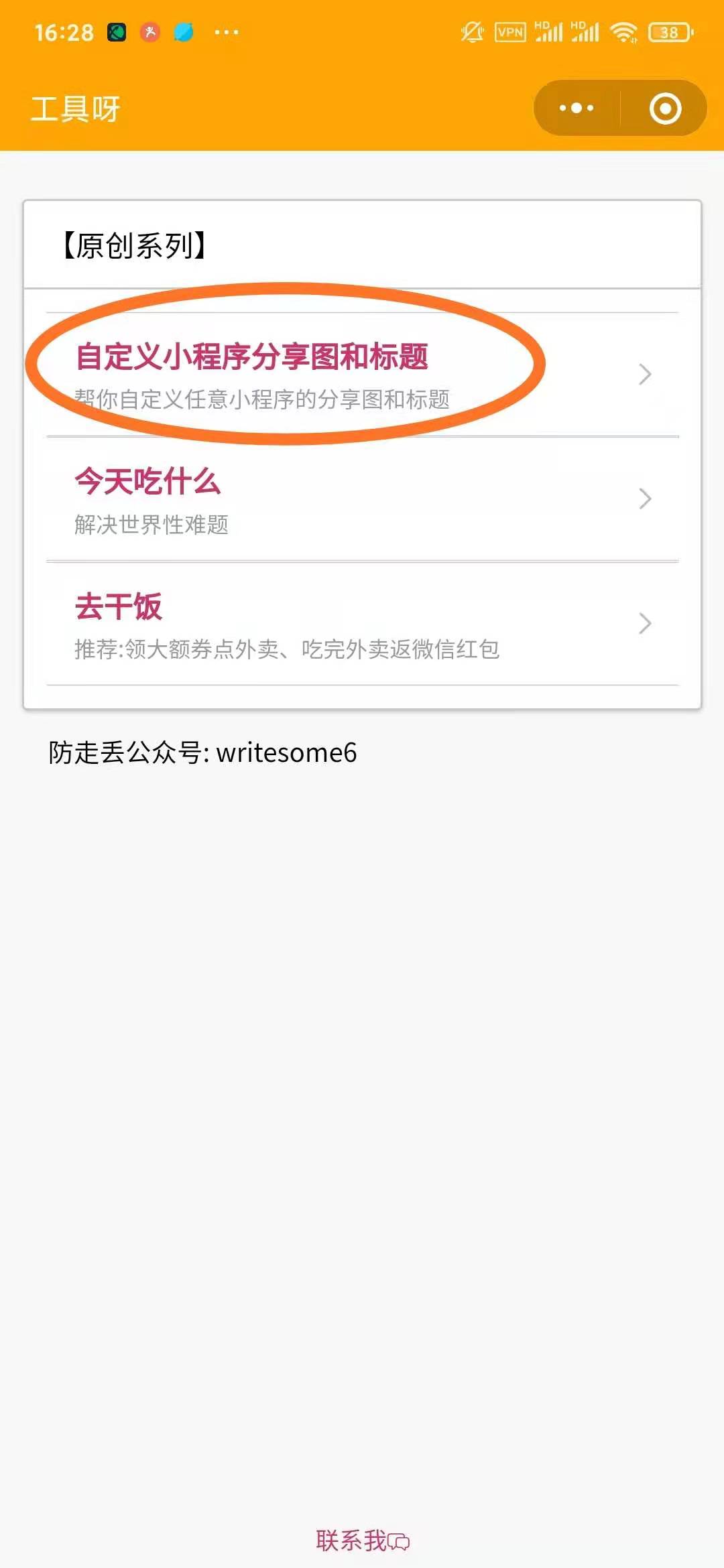The width and height of the screenshot is (724, 1568).
Task: Open 今天吃什么
Action: coord(362,499)
